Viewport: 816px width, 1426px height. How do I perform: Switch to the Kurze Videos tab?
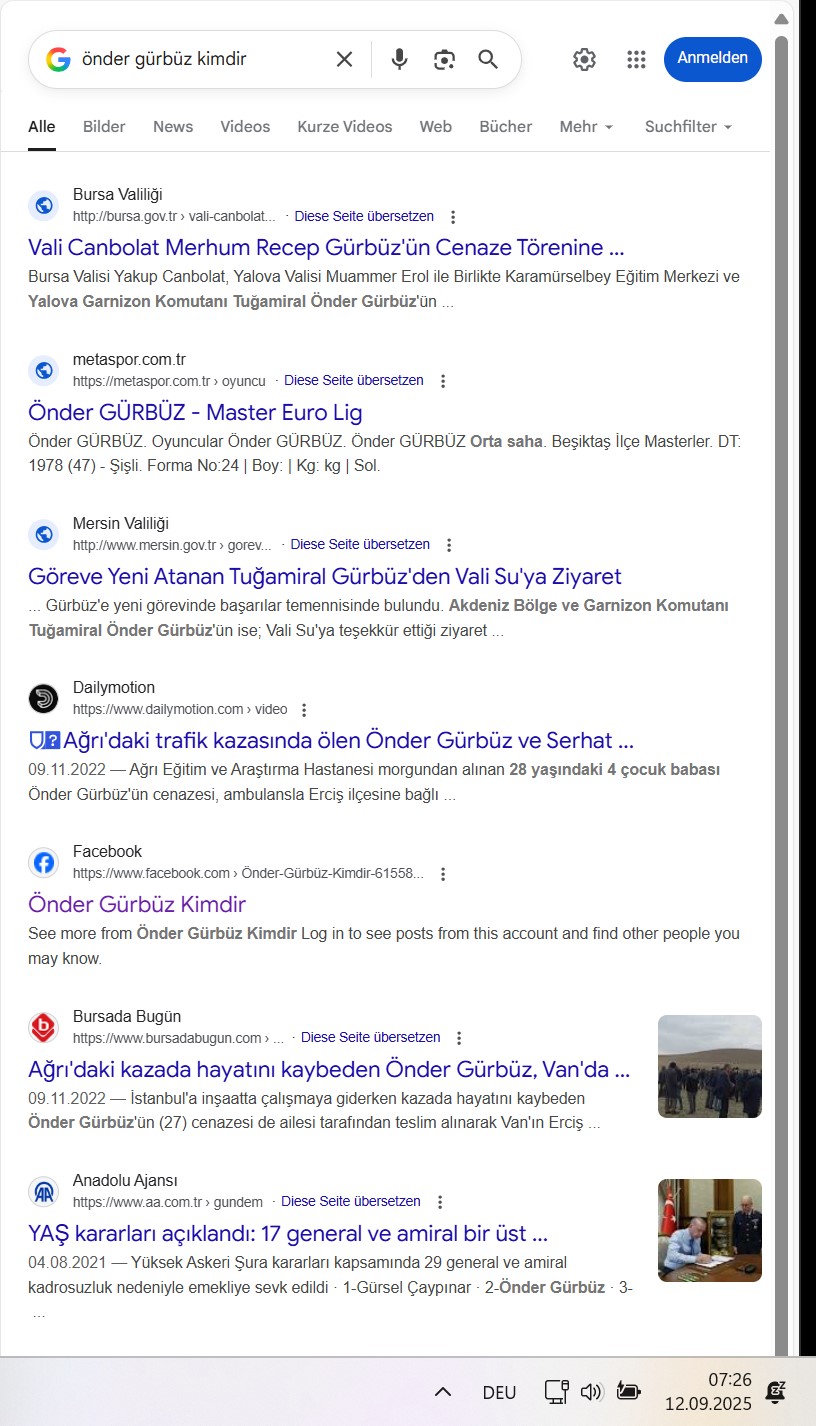click(345, 127)
